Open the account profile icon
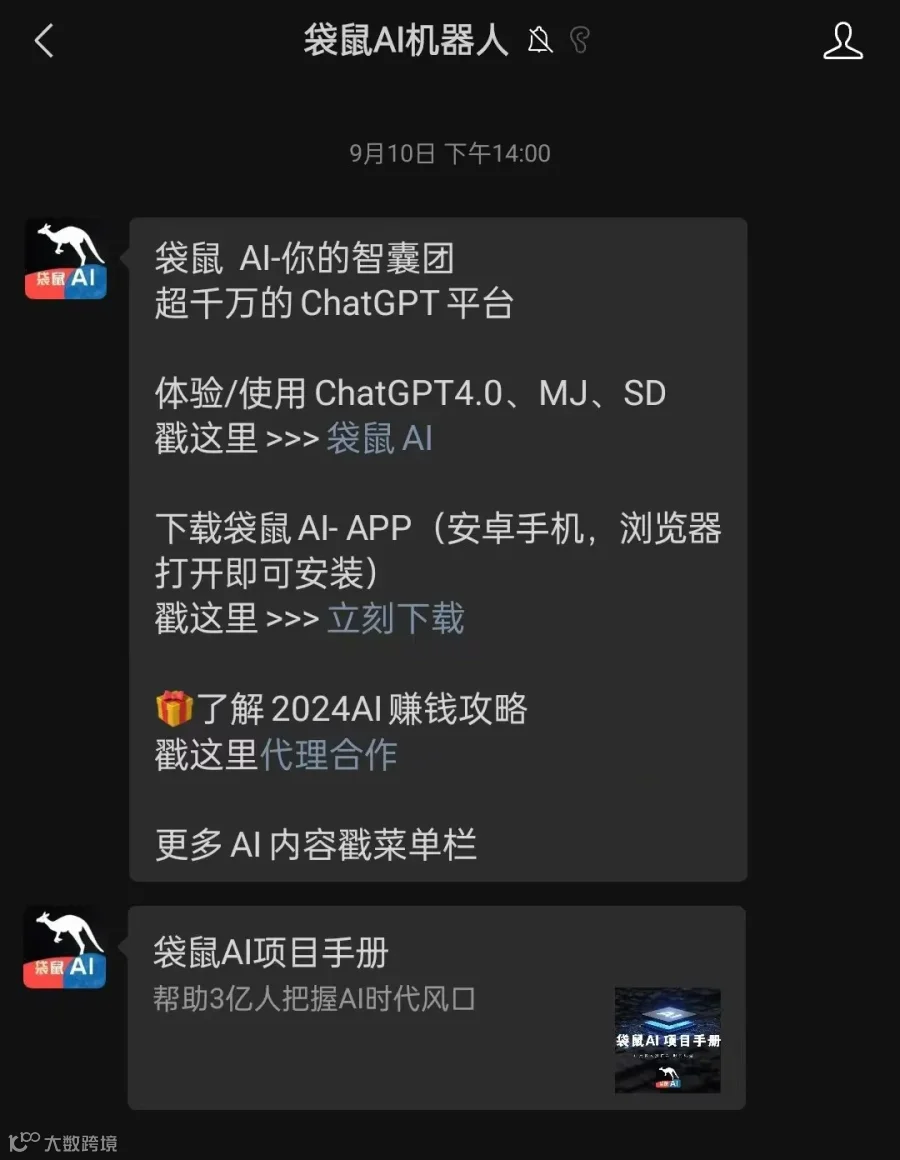The image size is (900, 1160). pos(843,41)
